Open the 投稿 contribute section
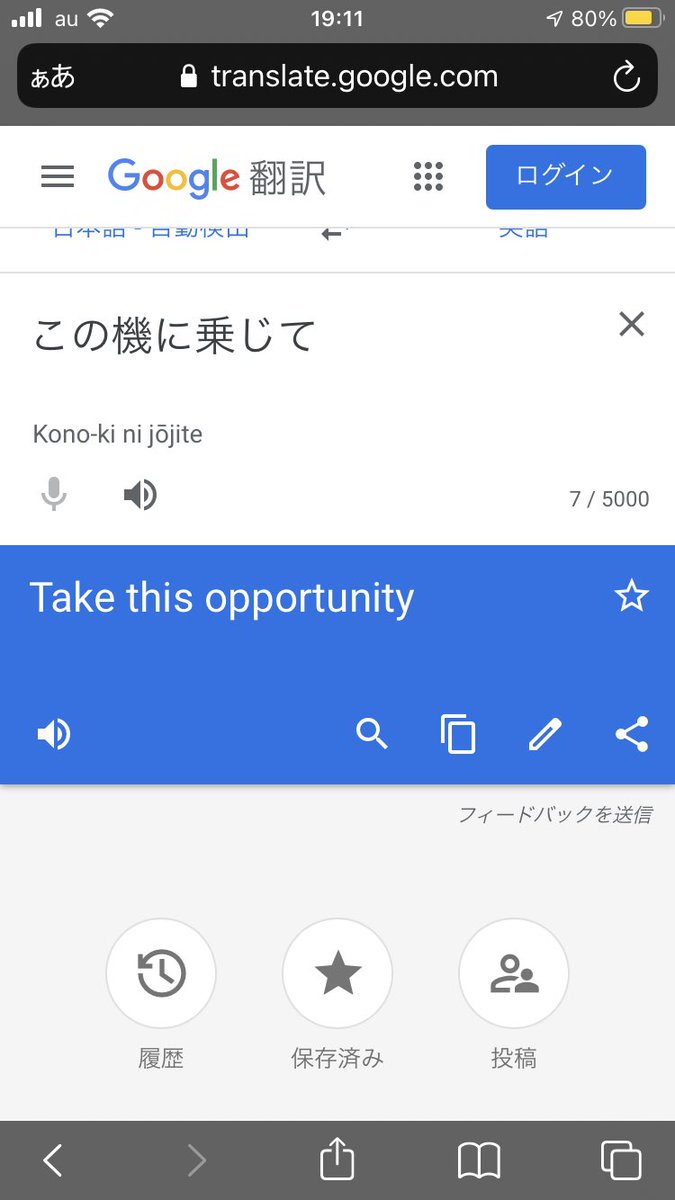The height and width of the screenshot is (1200, 675). [x=513, y=973]
